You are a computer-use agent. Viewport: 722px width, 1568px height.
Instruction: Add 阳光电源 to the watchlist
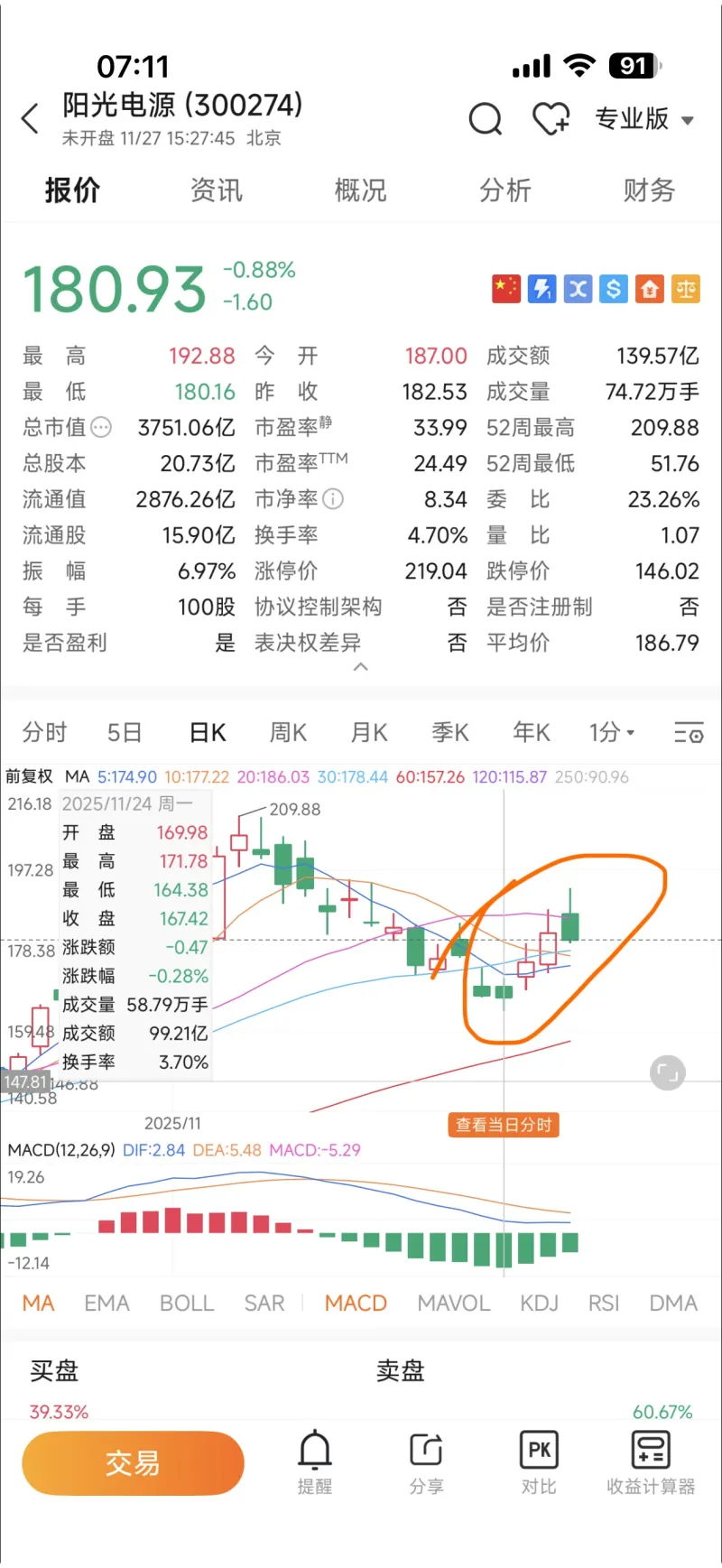click(550, 118)
